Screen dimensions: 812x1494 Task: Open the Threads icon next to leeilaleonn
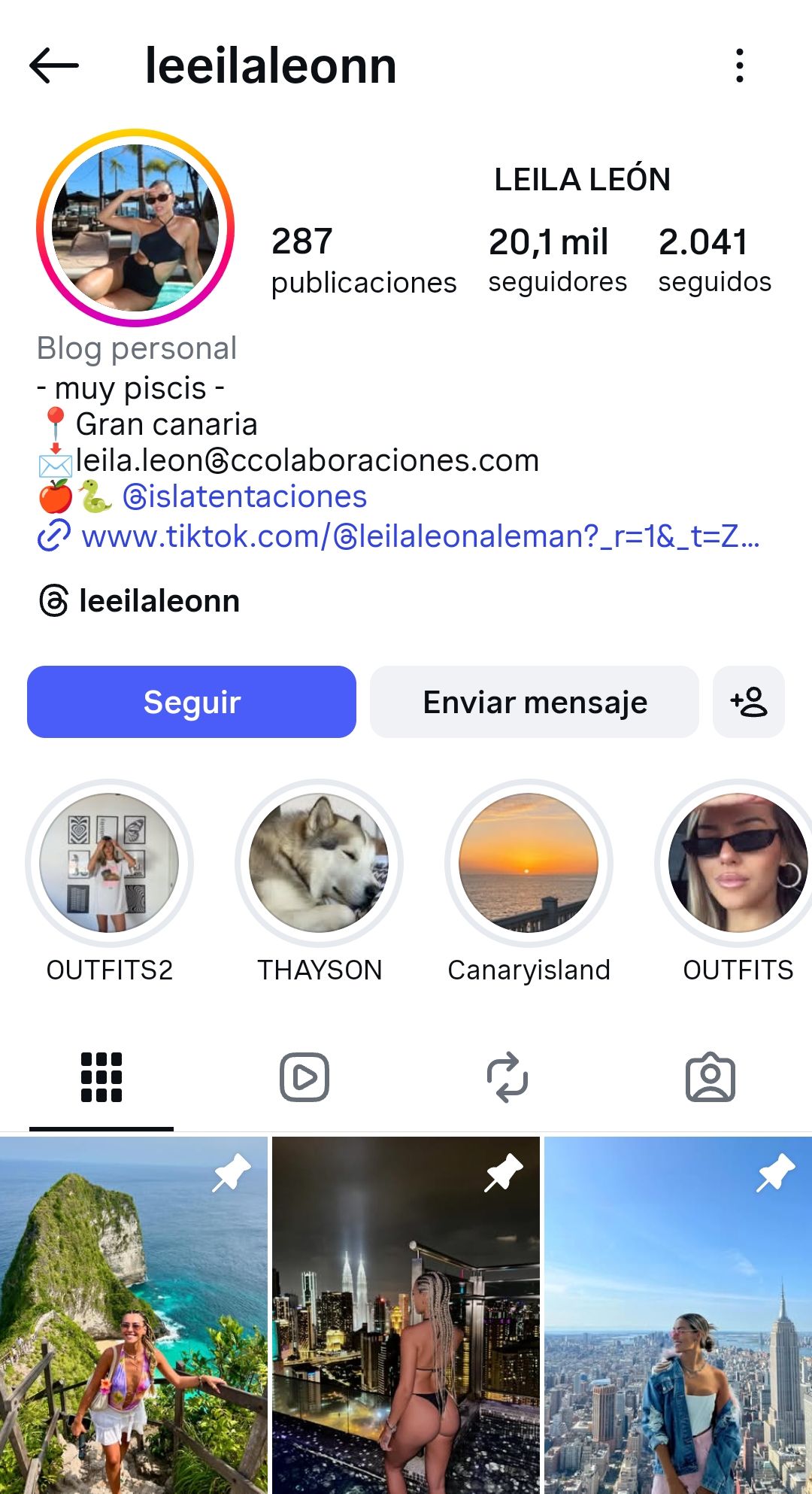pyautogui.click(x=50, y=600)
